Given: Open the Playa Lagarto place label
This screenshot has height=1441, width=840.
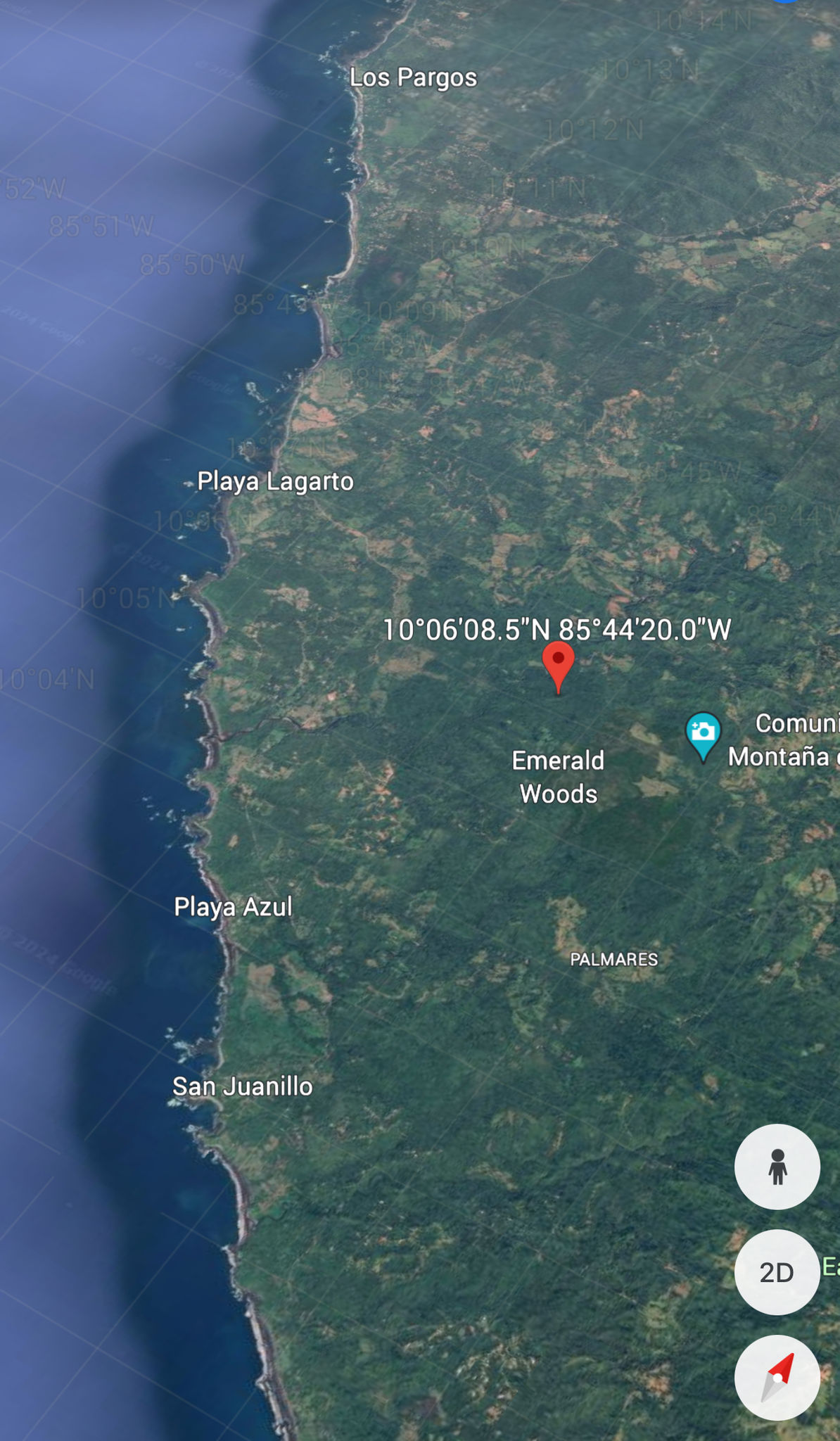Looking at the screenshot, I should (275, 482).
